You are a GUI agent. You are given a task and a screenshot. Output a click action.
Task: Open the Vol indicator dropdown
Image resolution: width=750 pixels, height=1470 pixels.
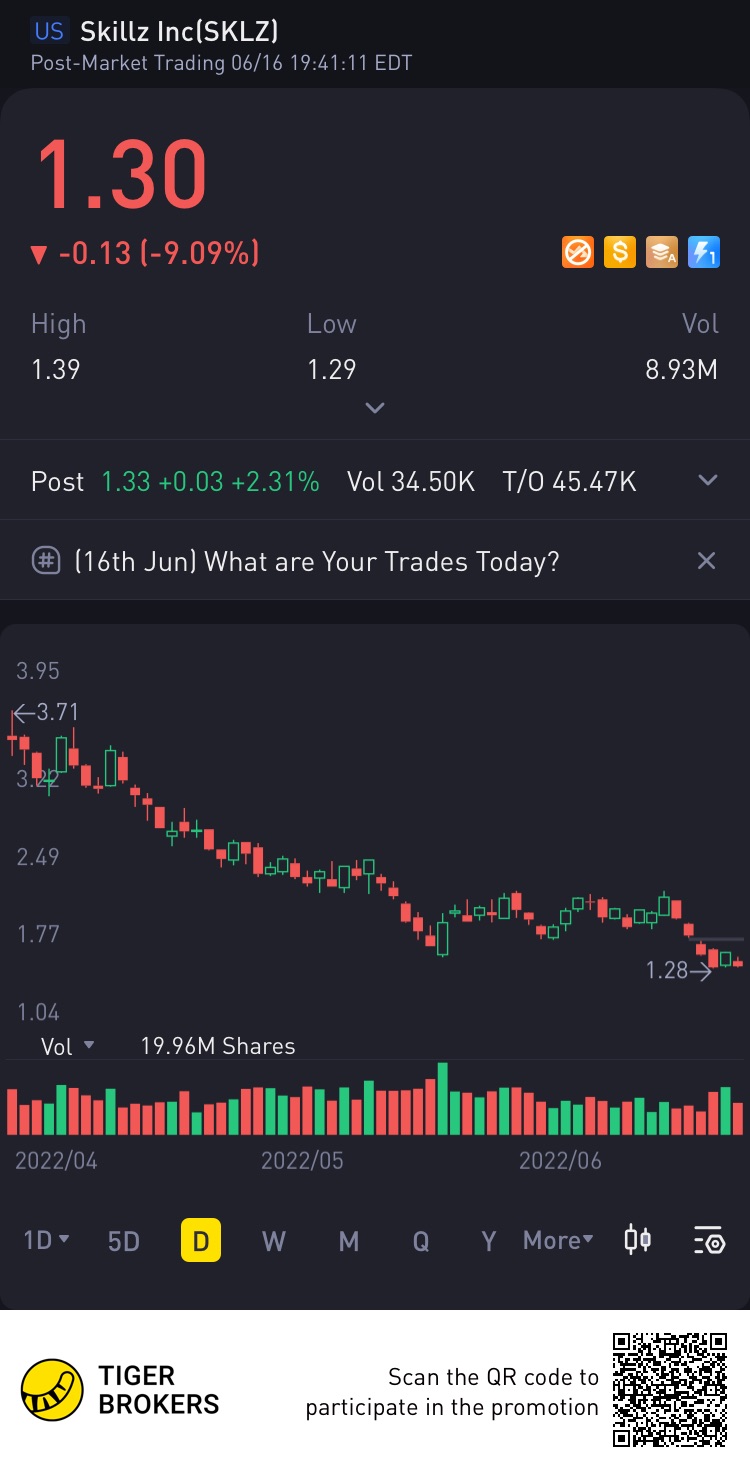[68, 1046]
